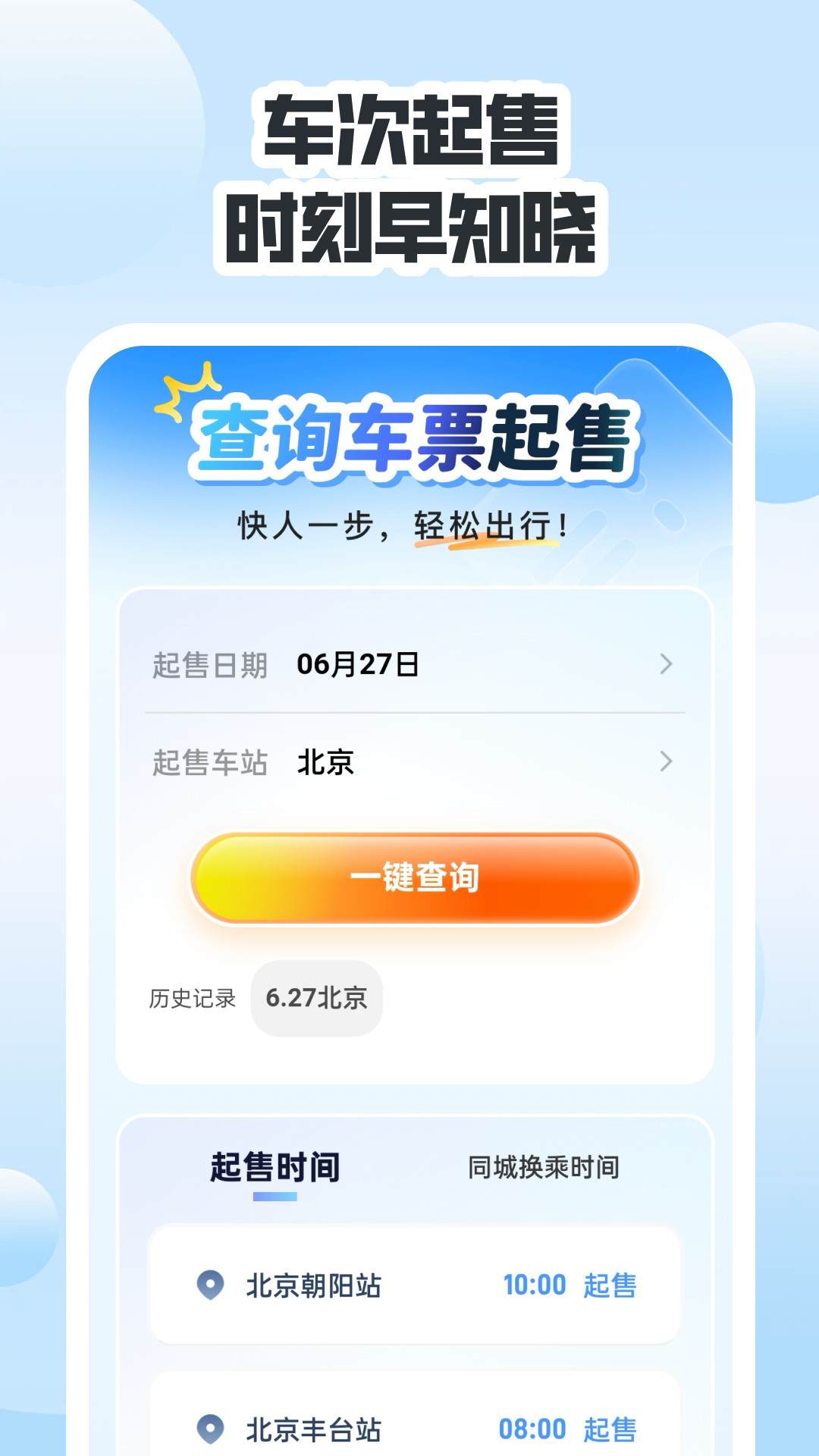
Task: Tap the 10:00 sale time for 北京朝阳站
Action: tap(533, 1284)
